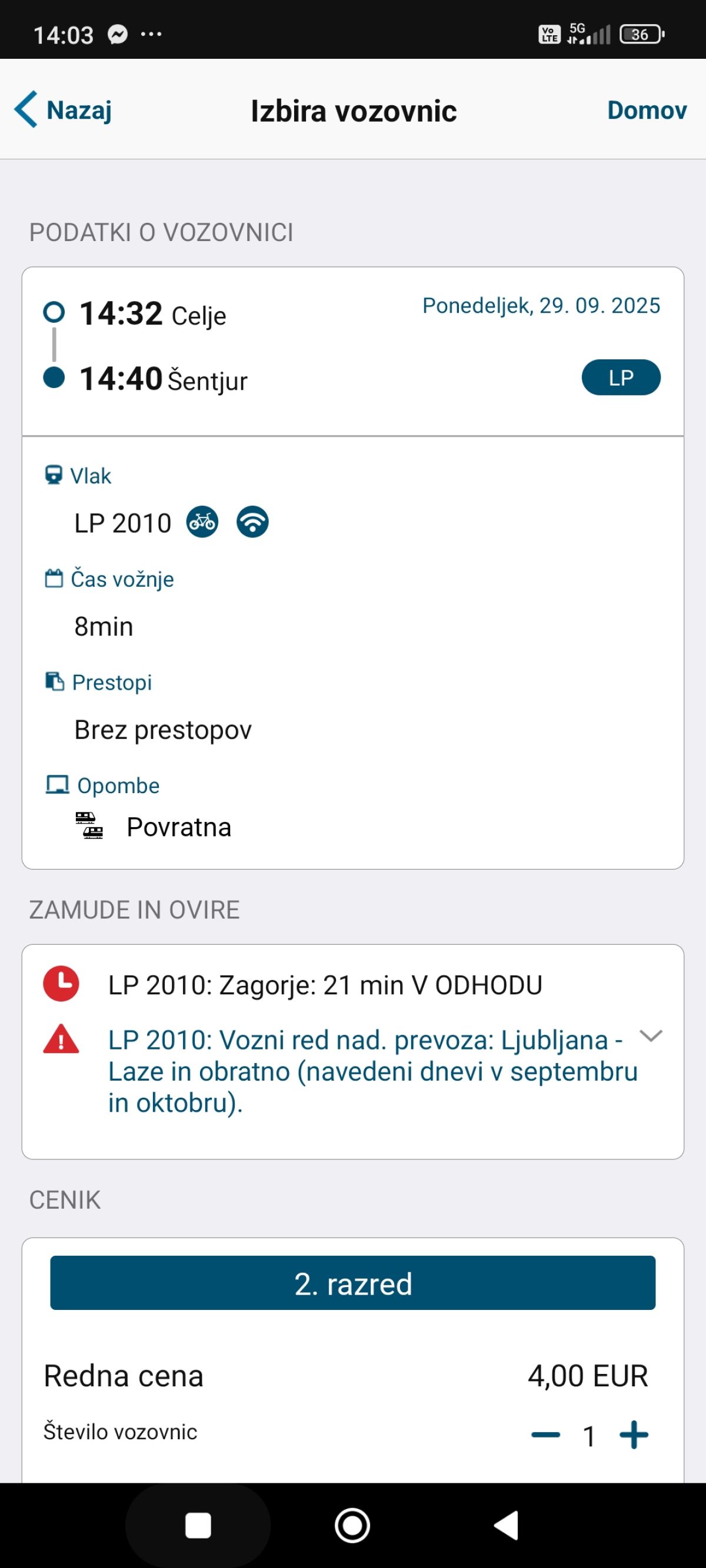Increase the number of tickets

(634, 1435)
